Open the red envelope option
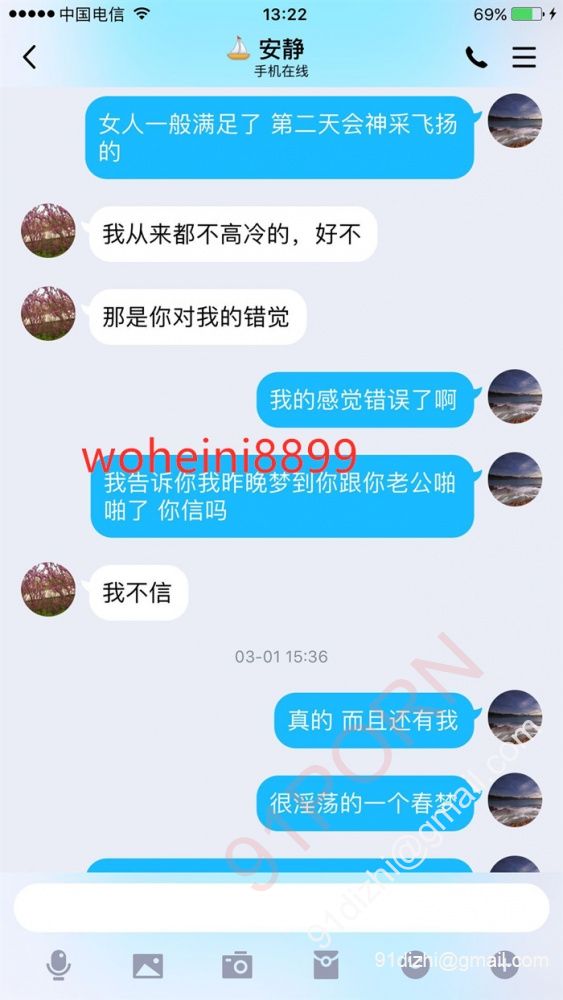The height and width of the screenshot is (1000, 563). [326, 965]
